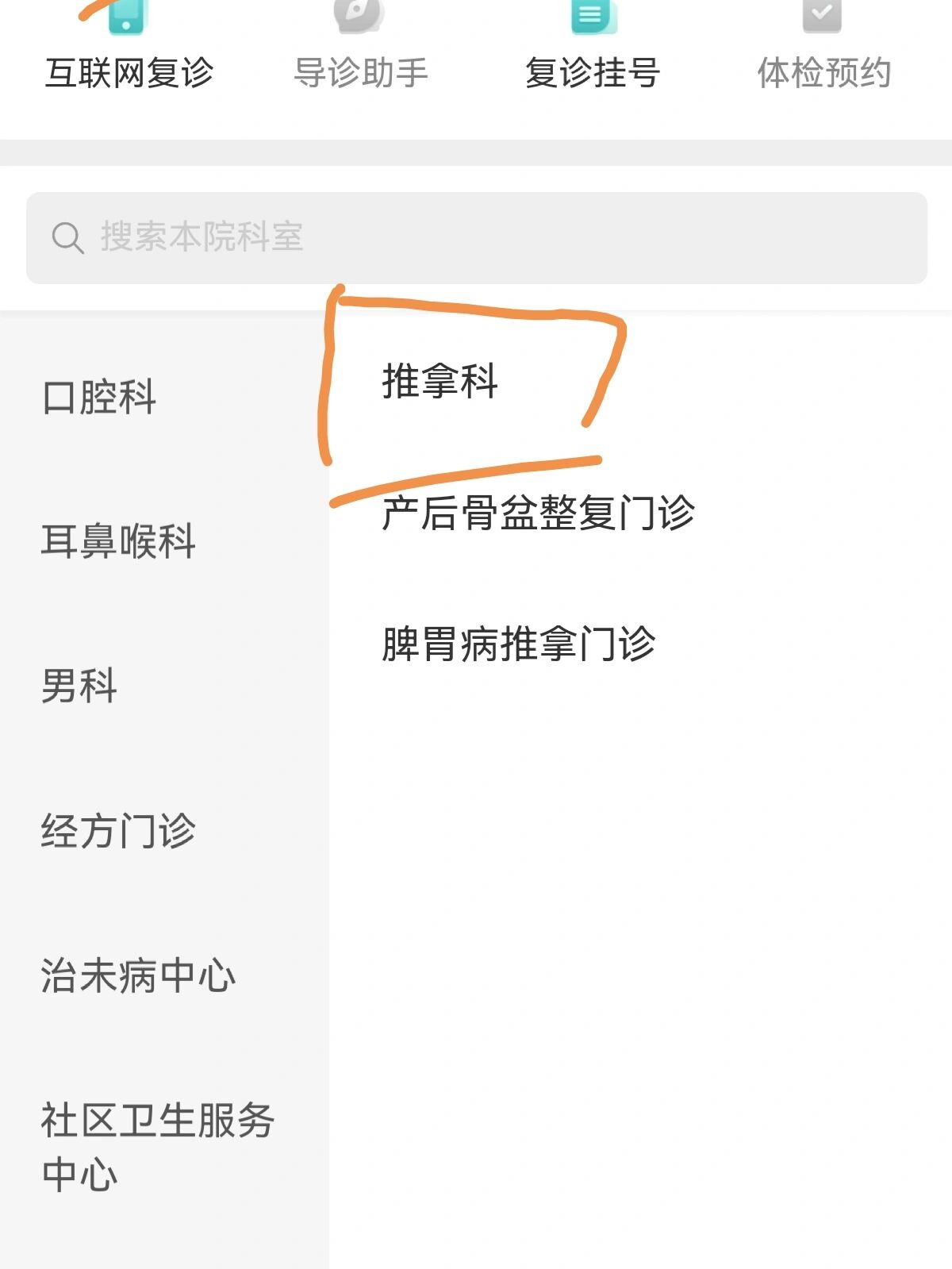Open 脾胃病推拿门诊
Image resolution: width=952 pixels, height=1269 pixels.
518,644
